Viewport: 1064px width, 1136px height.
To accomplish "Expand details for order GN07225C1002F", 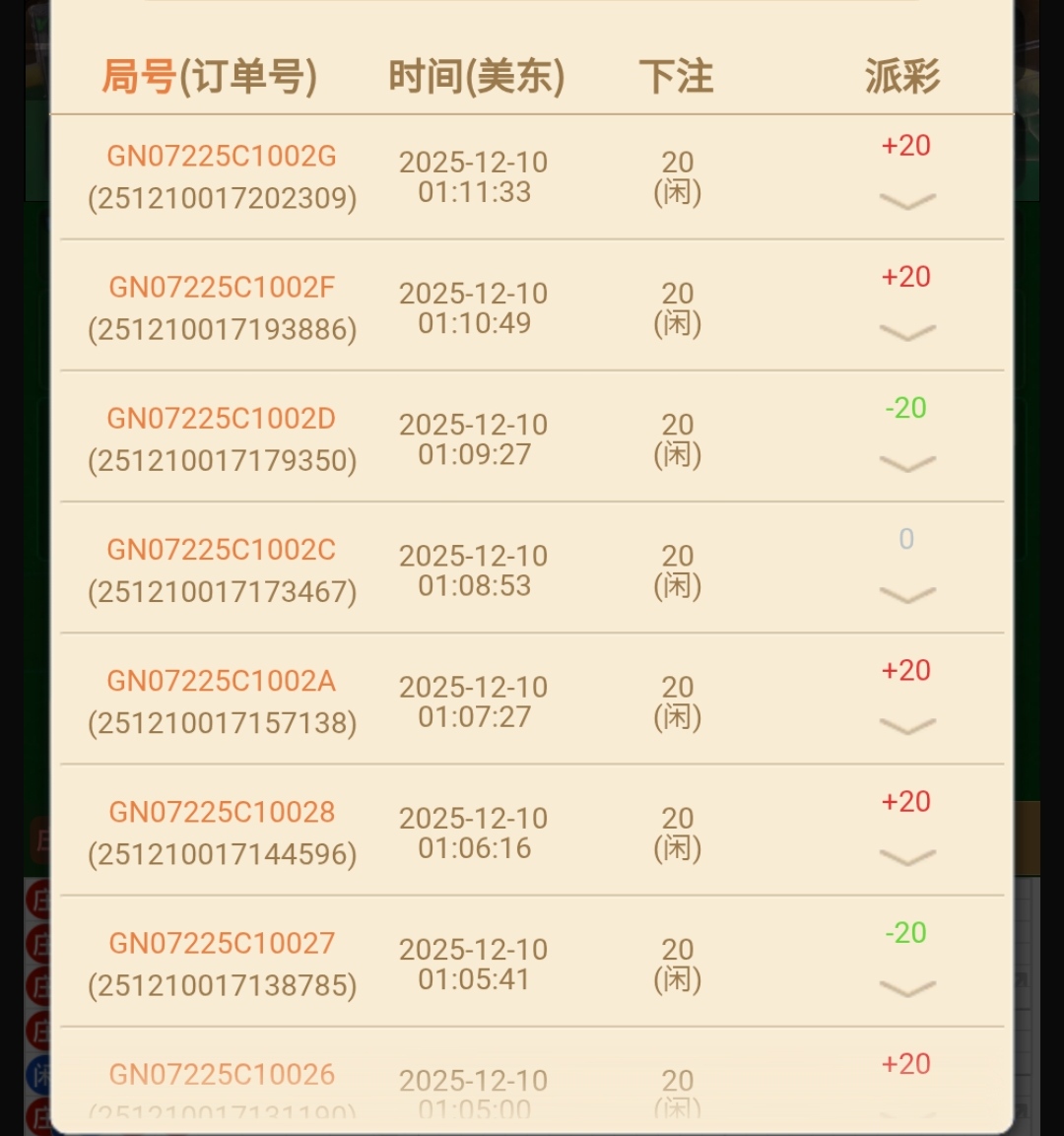I will pyautogui.click(x=906, y=333).
